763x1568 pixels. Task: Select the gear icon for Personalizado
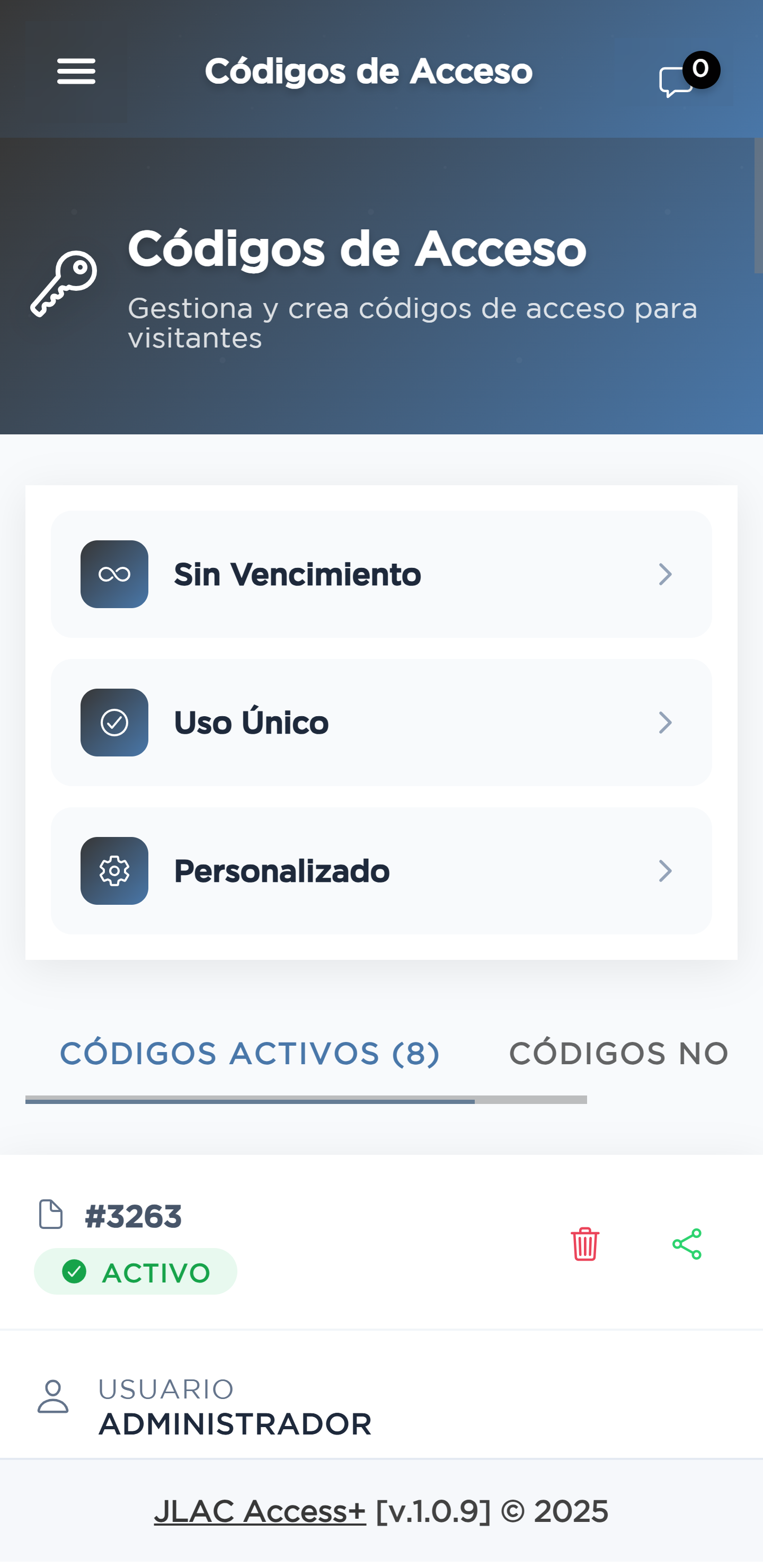point(114,870)
